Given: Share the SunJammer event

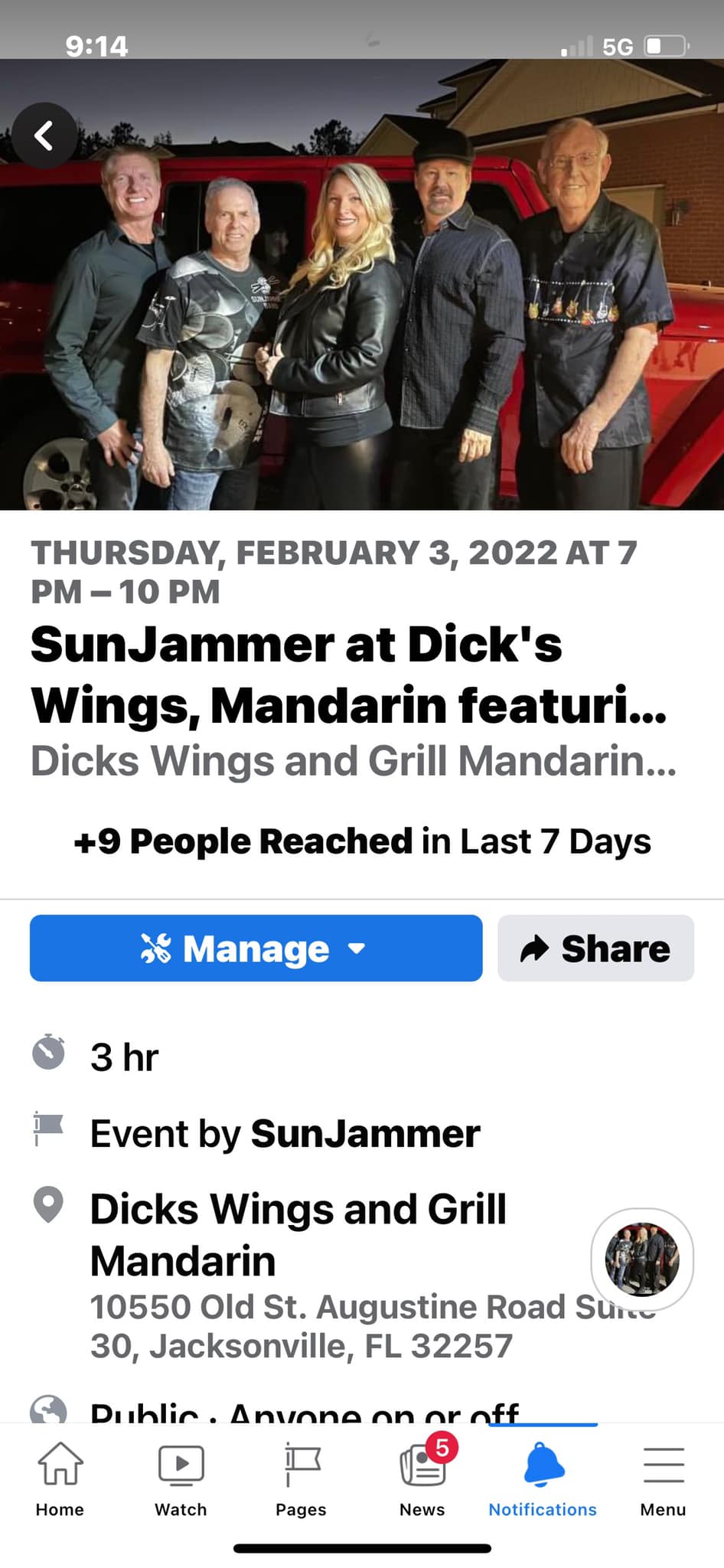Looking at the screenshot, I should (x=595, y=948).
